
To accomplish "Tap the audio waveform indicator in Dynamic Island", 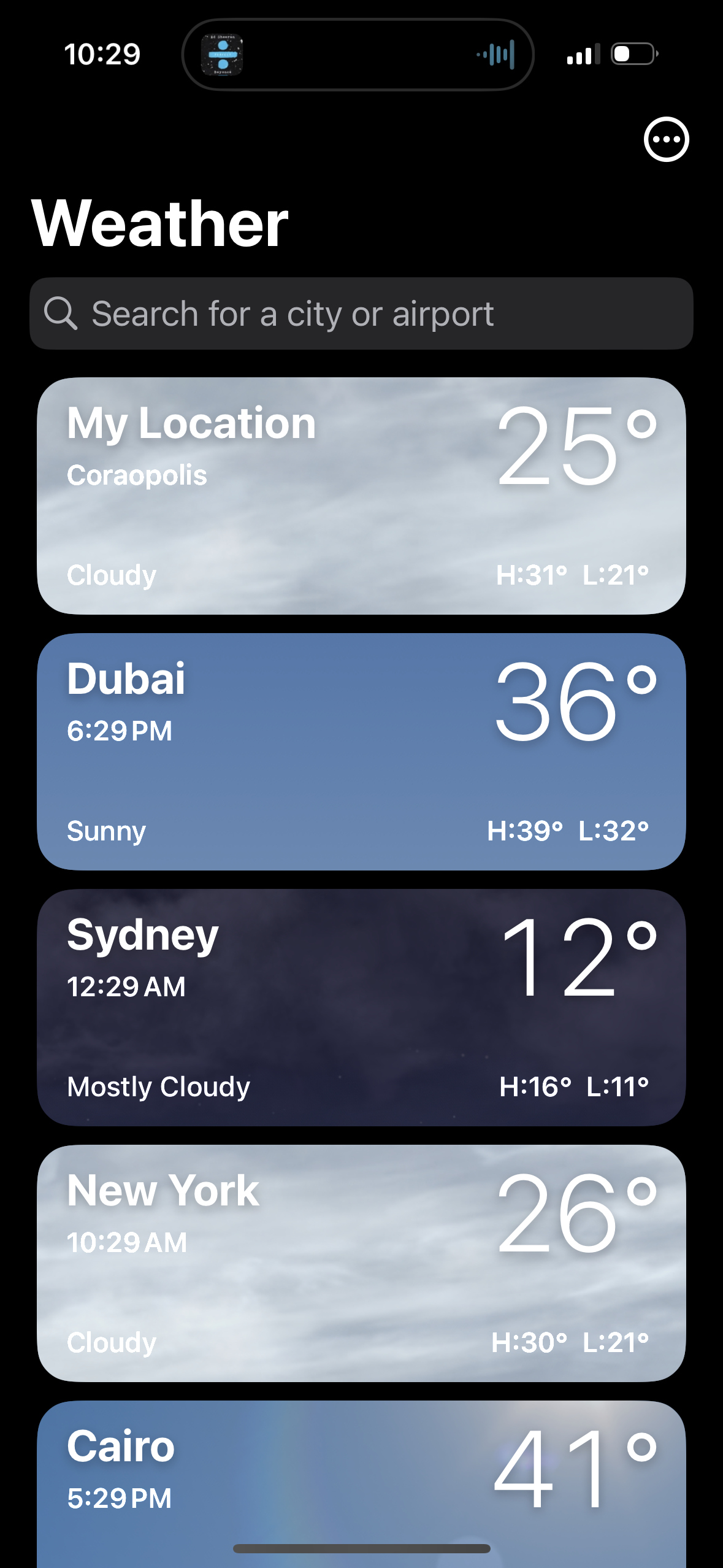I will pos(495,55).
